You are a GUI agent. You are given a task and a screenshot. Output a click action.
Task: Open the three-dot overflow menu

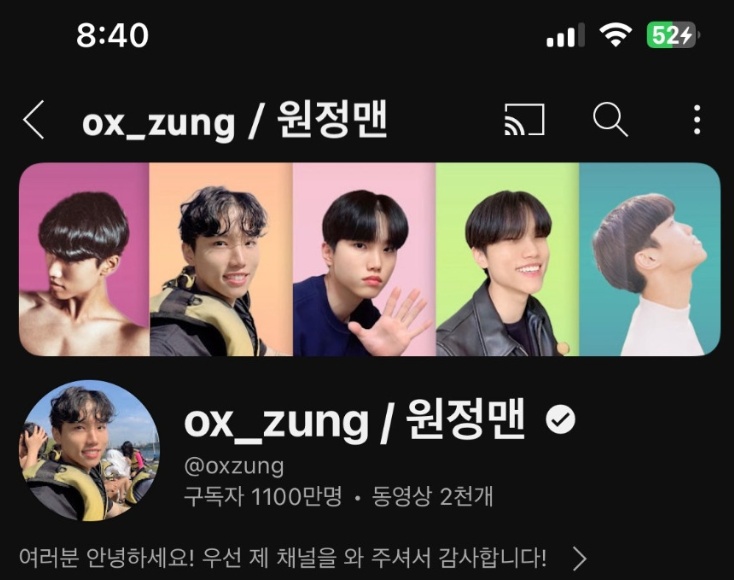pyautogui.click(x=697, y=120)
